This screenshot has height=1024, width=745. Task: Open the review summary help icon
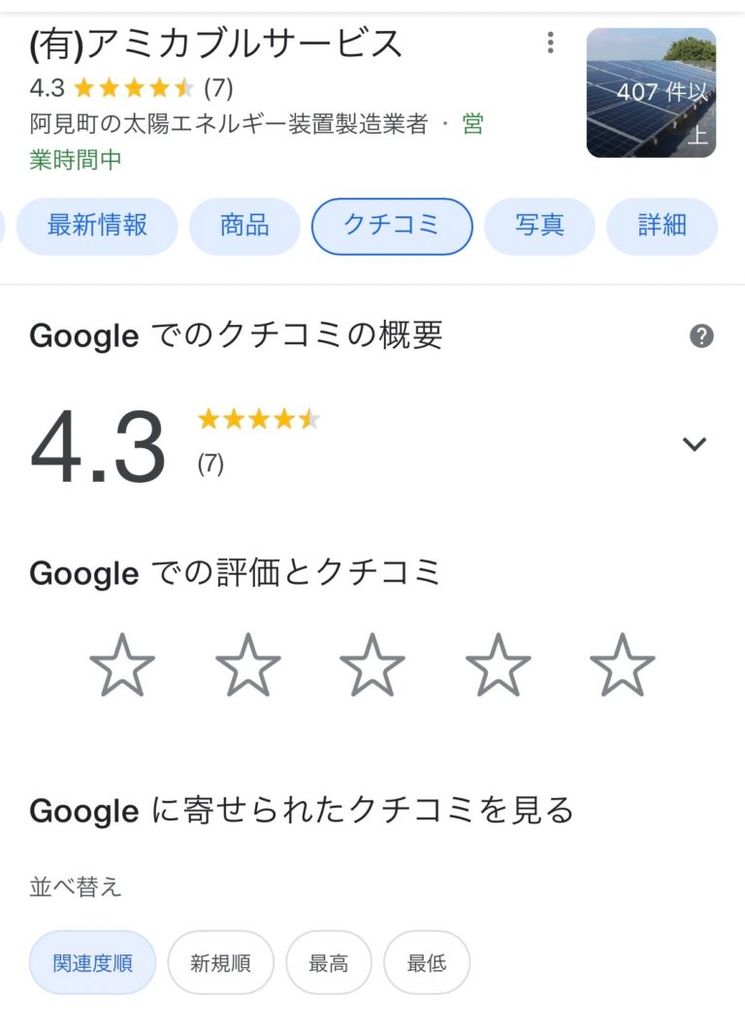702,336
